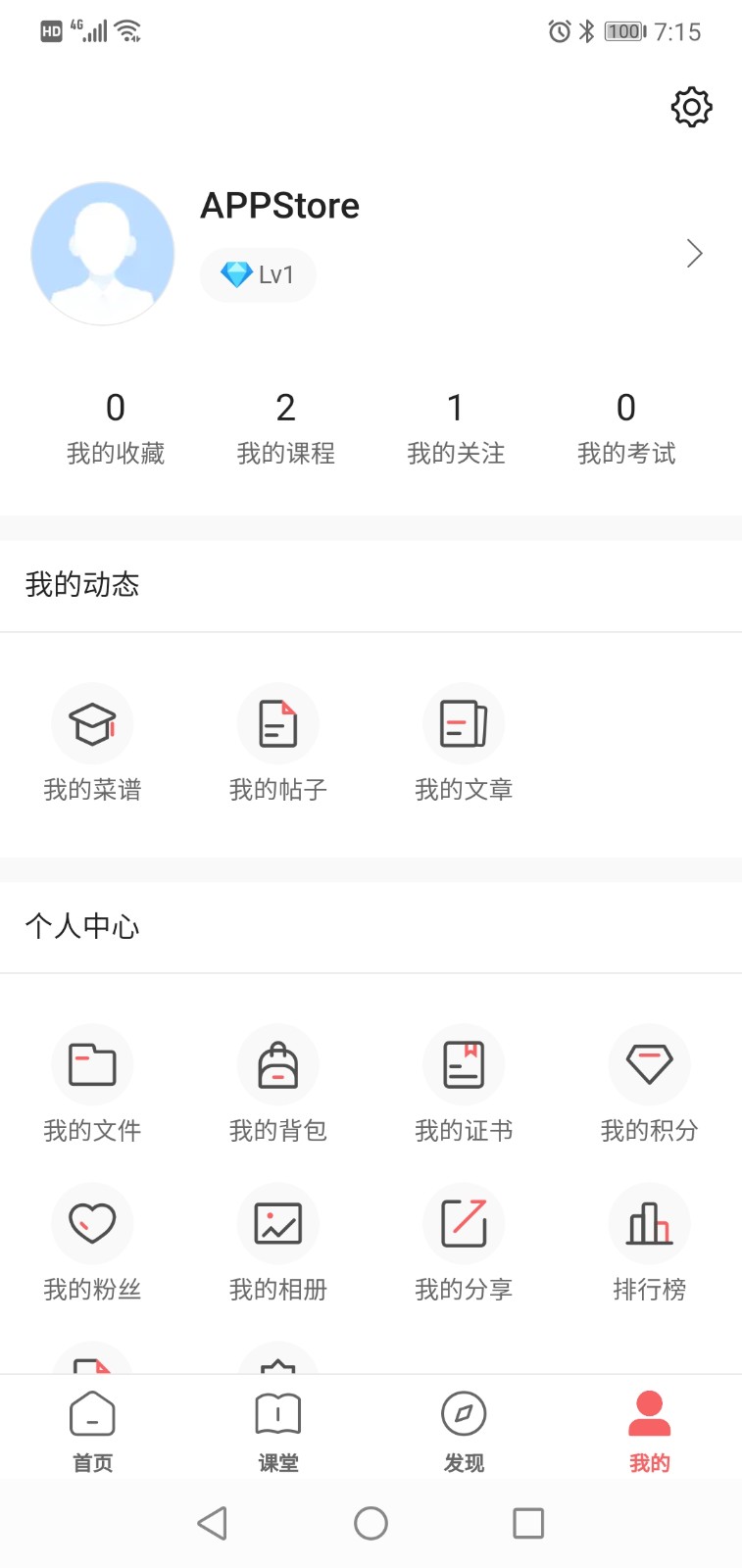View 我的关注 showing count 1
742x1568 pixels.
[x=455, y=426]
